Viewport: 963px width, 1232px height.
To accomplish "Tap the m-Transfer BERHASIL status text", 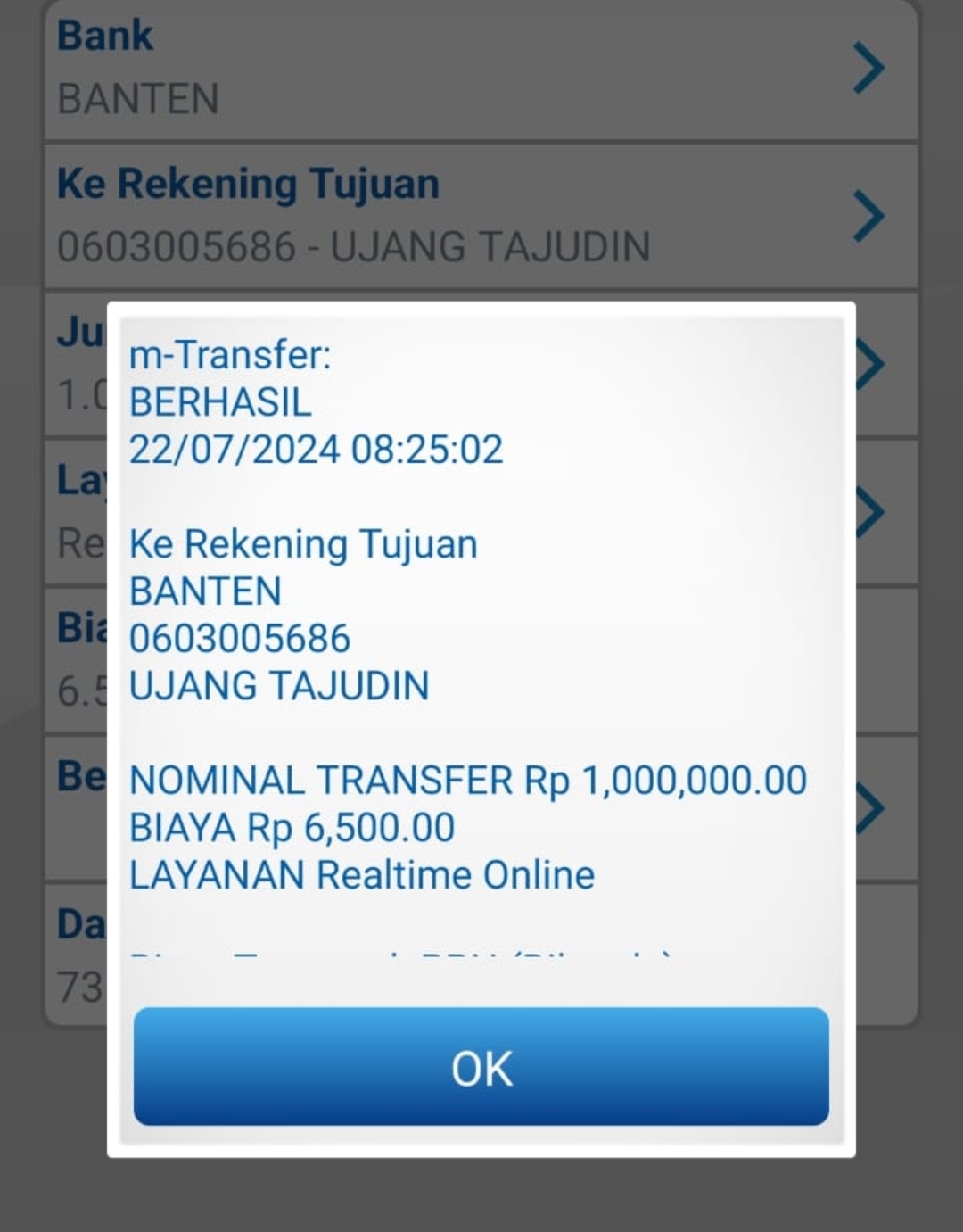I will 220,401.
